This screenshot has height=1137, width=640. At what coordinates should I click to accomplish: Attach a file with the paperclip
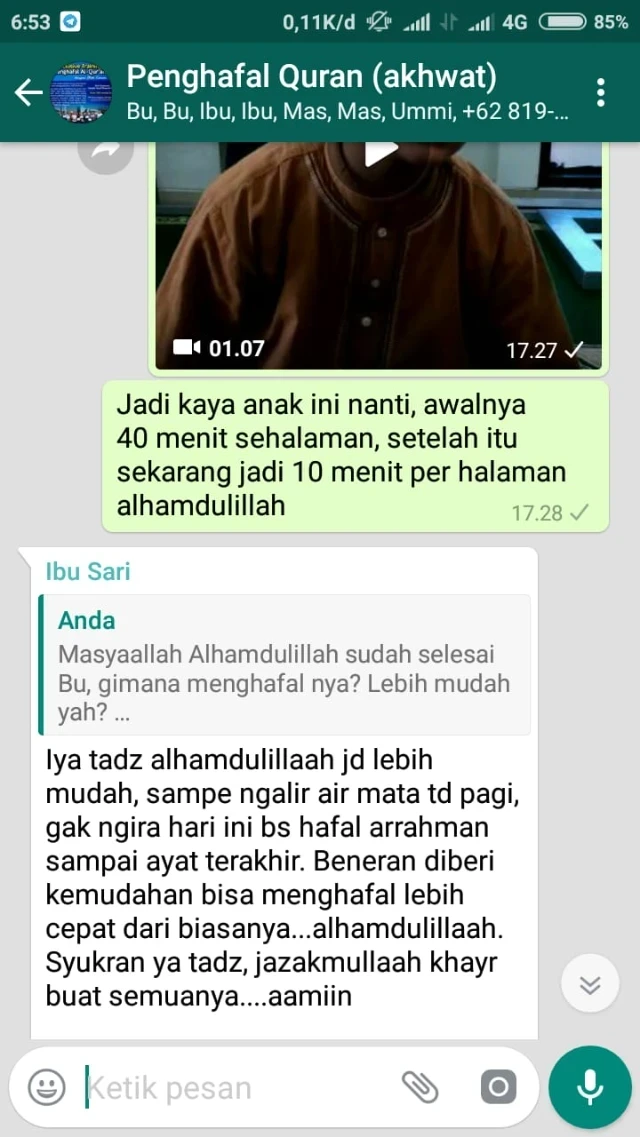coord(420,1087)
